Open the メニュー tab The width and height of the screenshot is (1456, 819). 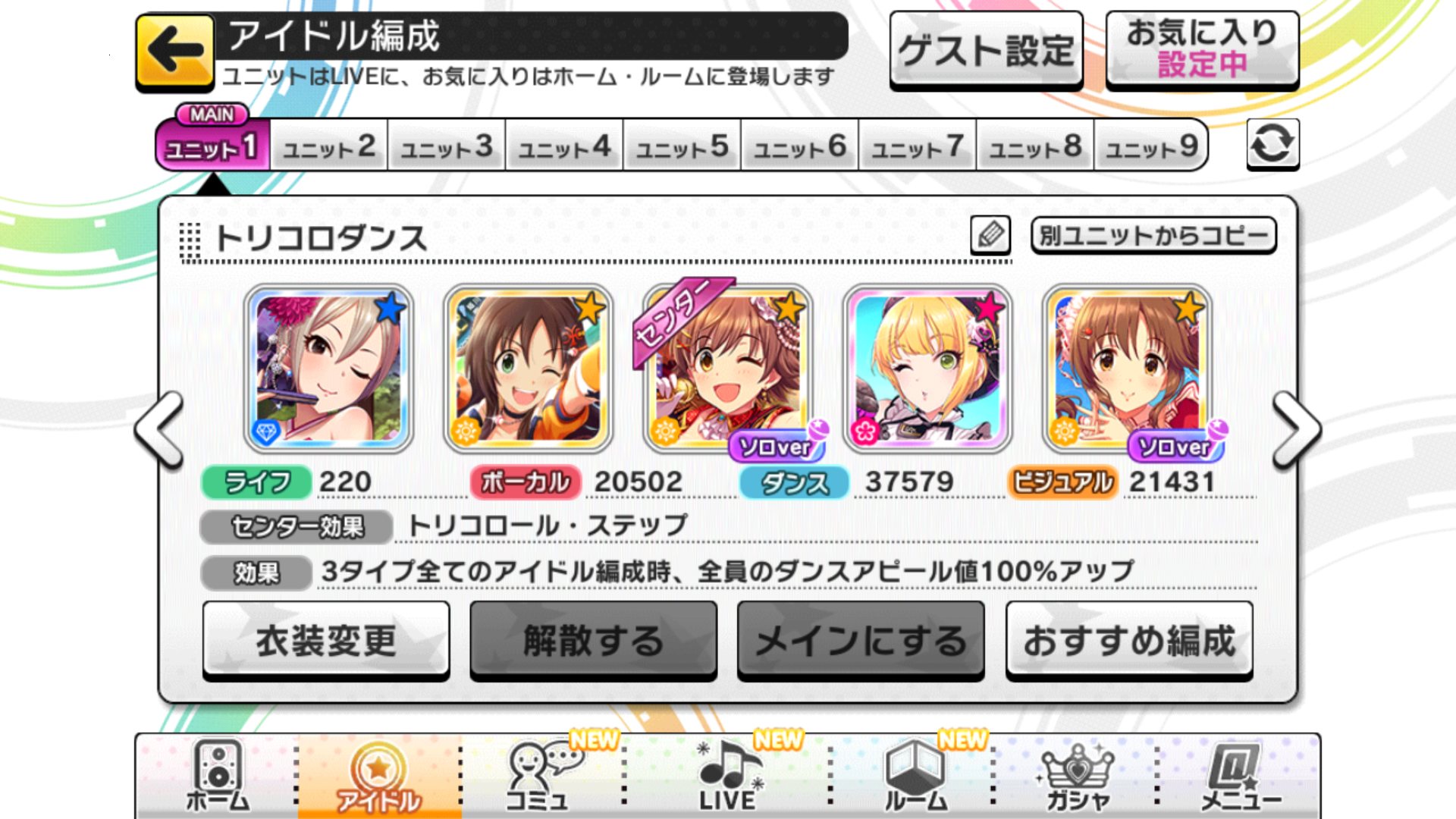[x=1240, y=776]
